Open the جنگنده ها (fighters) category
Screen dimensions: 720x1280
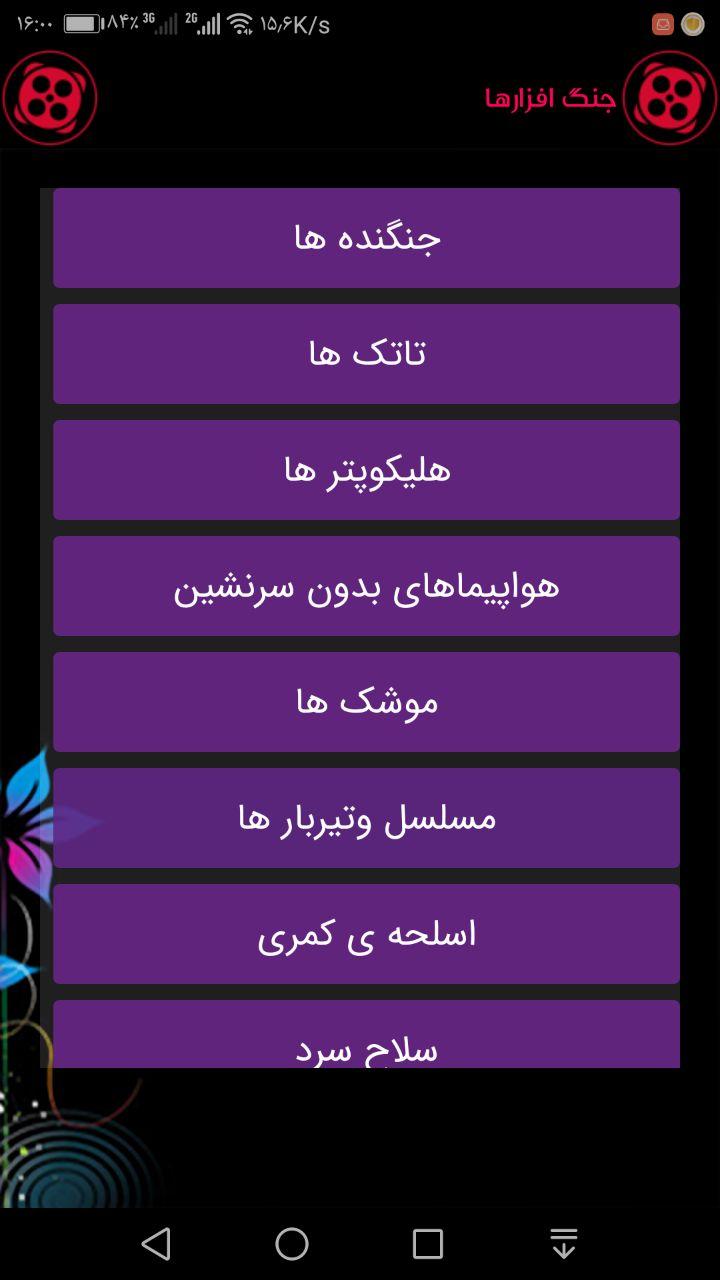(x=366, y=238)
